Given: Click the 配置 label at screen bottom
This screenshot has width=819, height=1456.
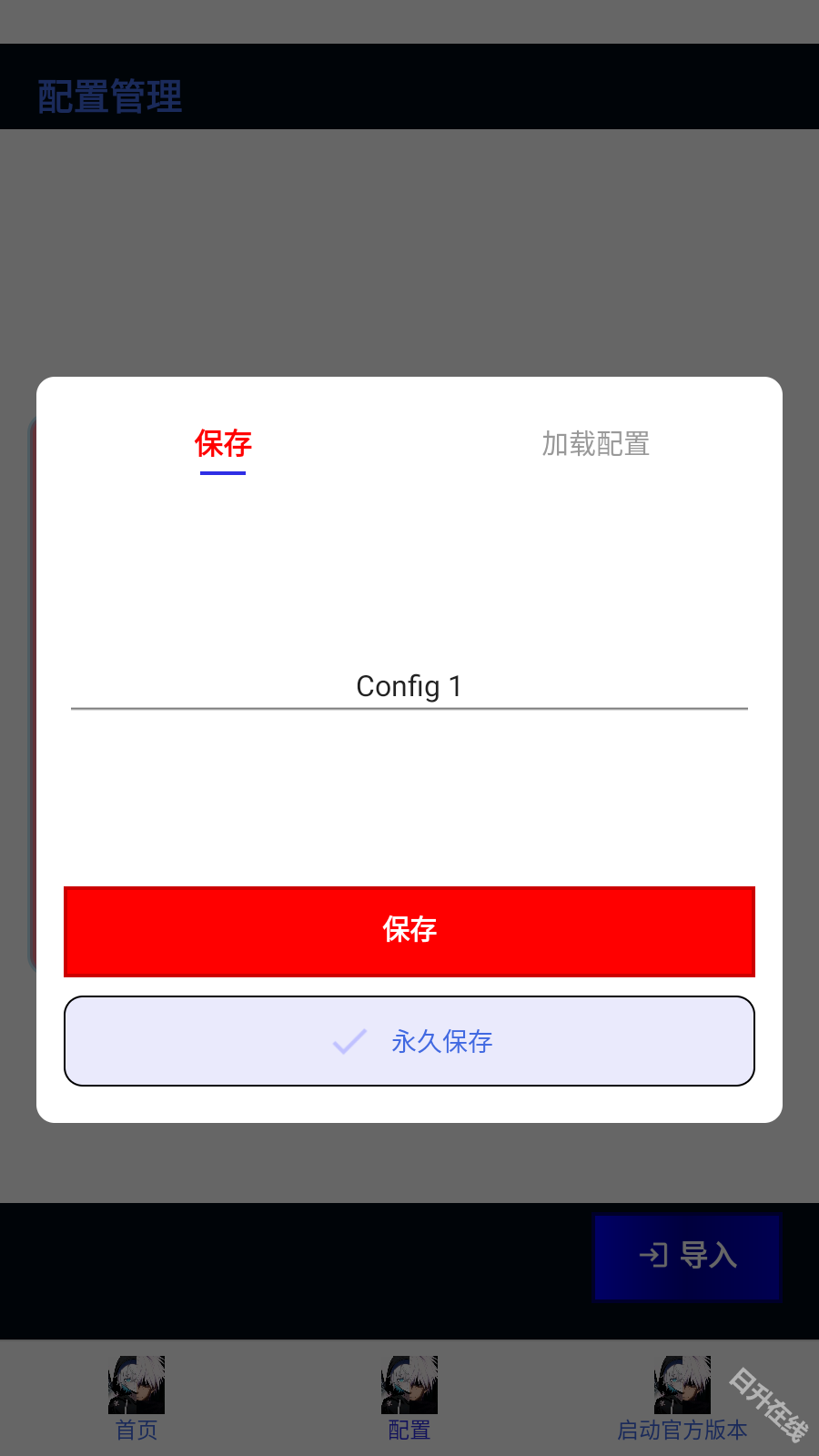Looking at the screenshot, I should pyautogui.click(x=409, y=1430).
